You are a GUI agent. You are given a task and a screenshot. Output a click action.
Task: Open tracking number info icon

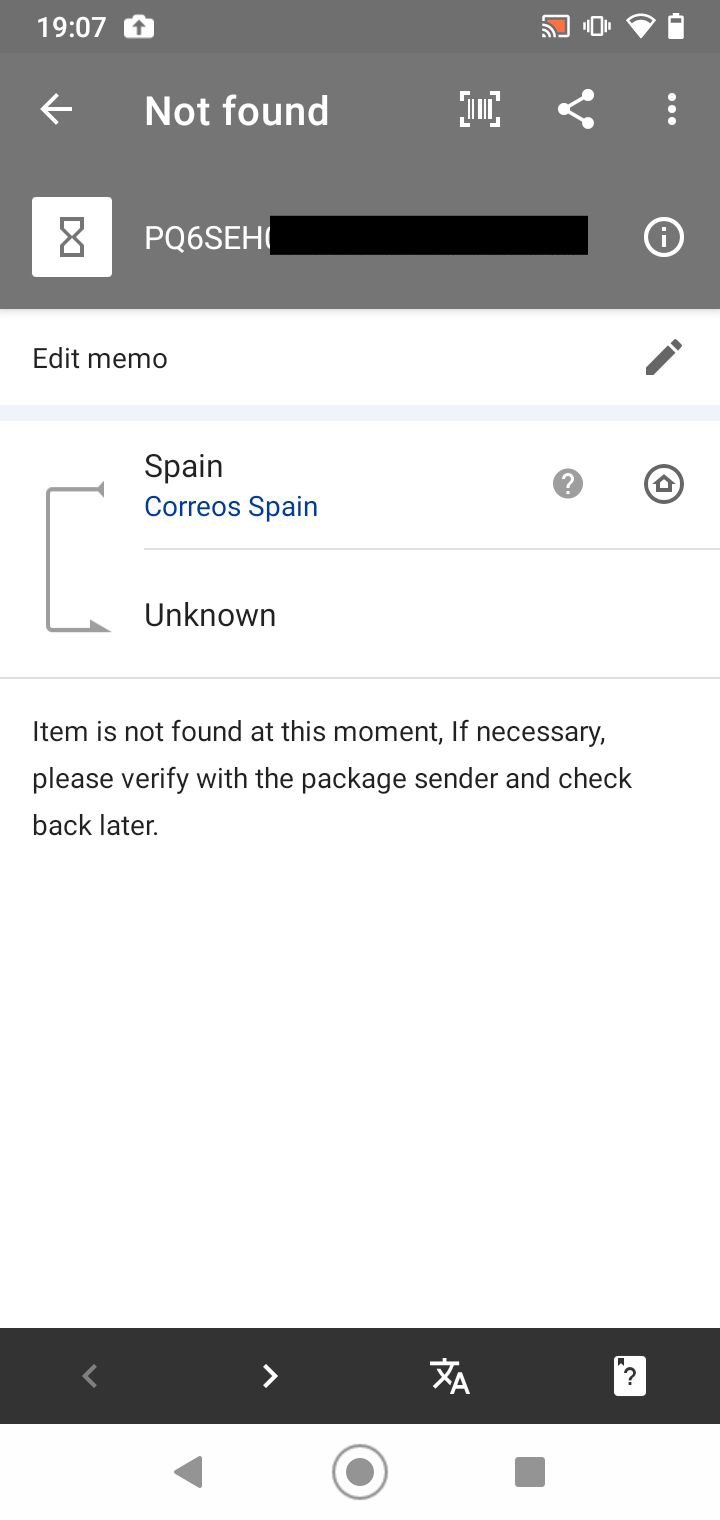(x=663, y=237)
